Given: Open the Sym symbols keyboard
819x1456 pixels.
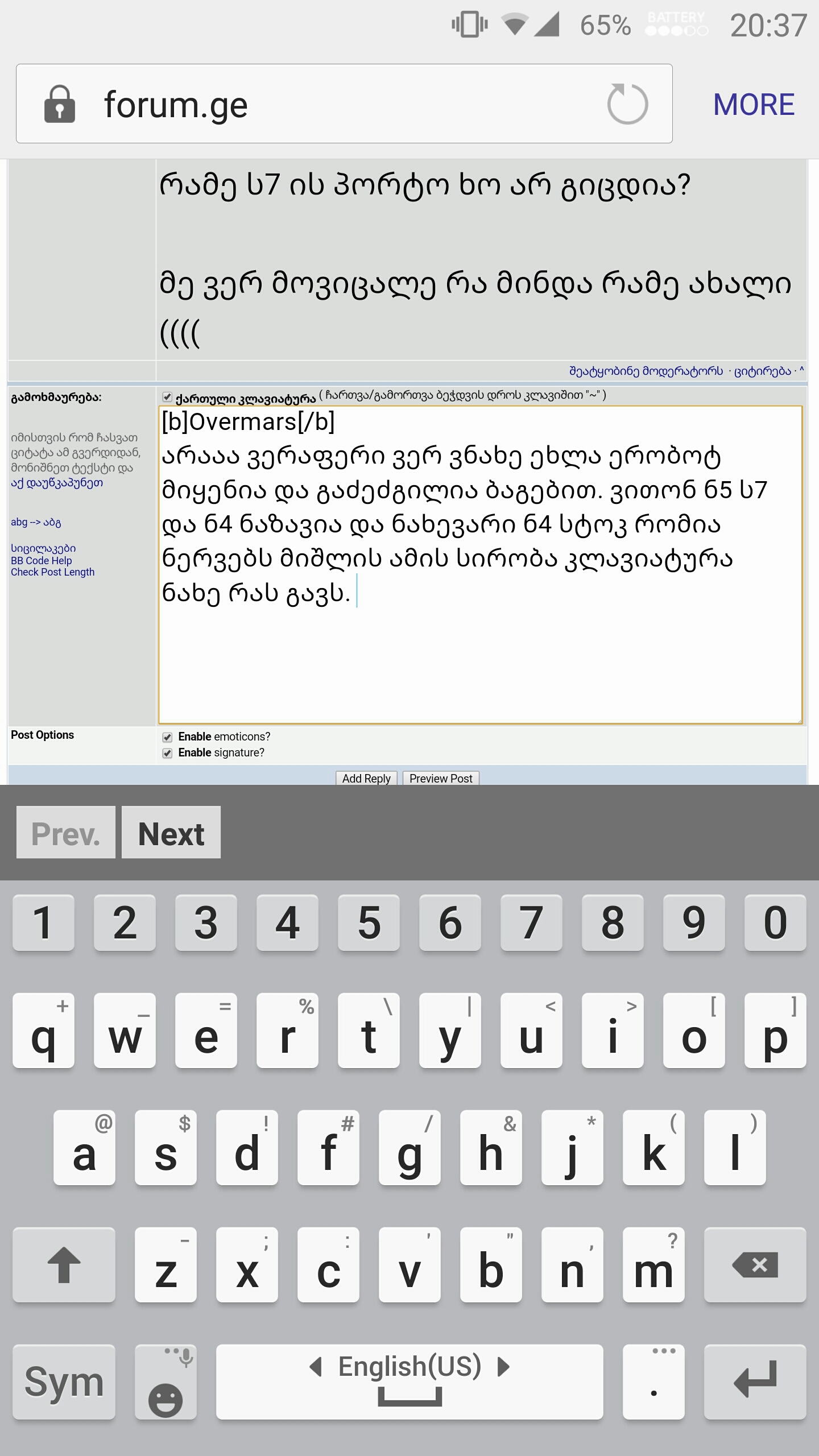Looking at the screenshot, I should [x=64, y=1381].
